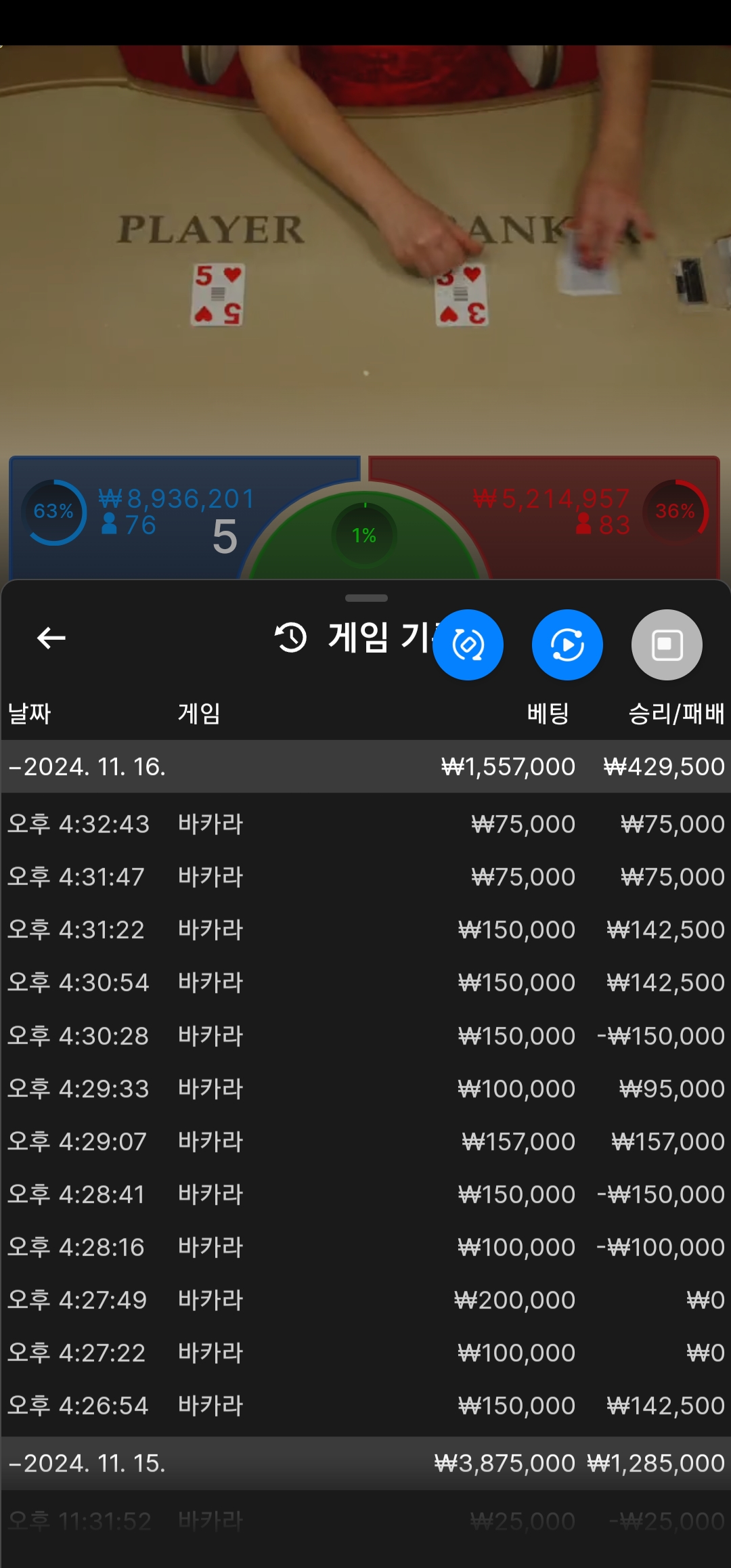Tap the blue play-replay floating button
Screen dimensions: 731x1568
567,645
